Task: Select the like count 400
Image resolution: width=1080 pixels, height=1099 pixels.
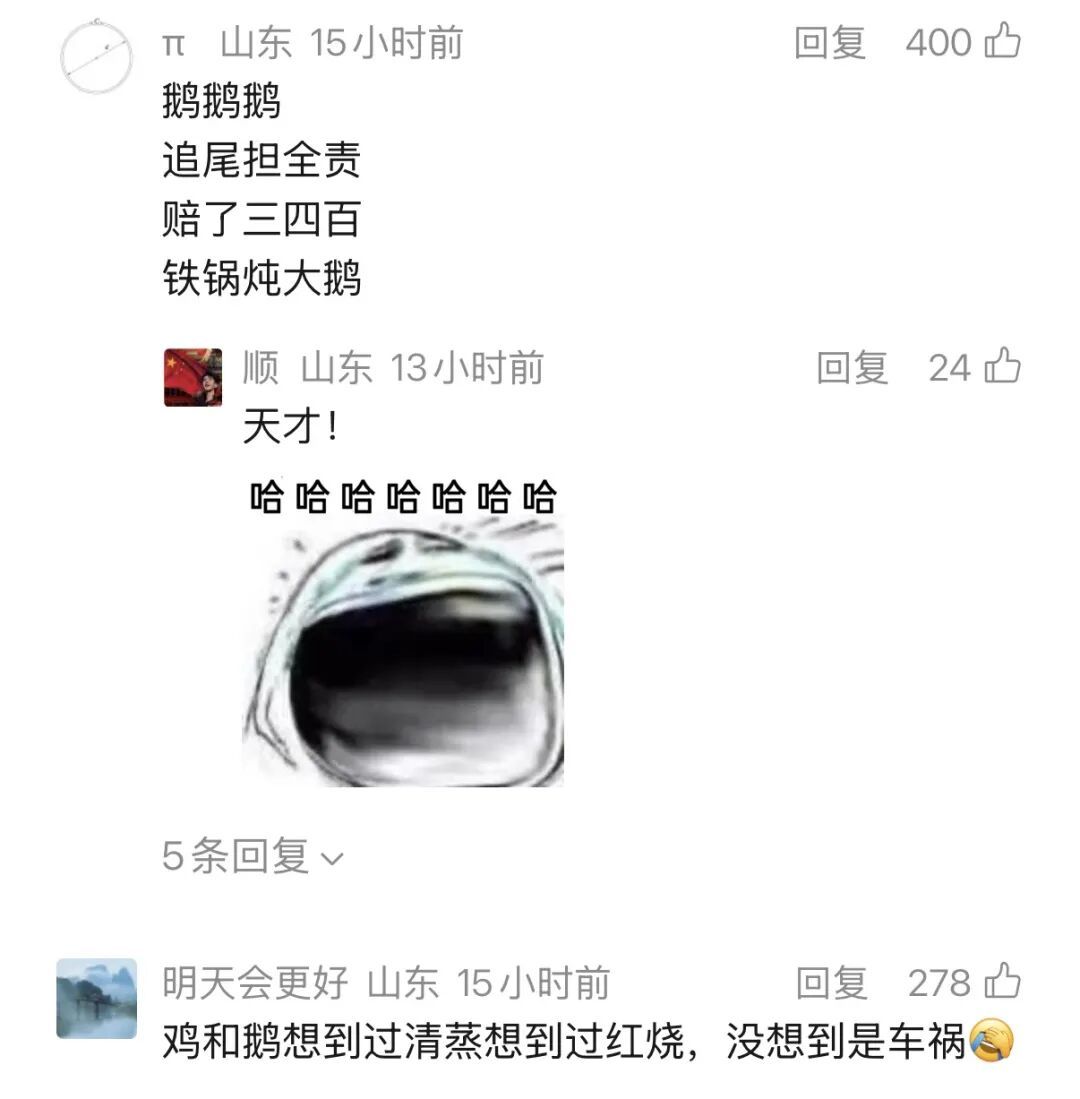Action: click(938, 42)
